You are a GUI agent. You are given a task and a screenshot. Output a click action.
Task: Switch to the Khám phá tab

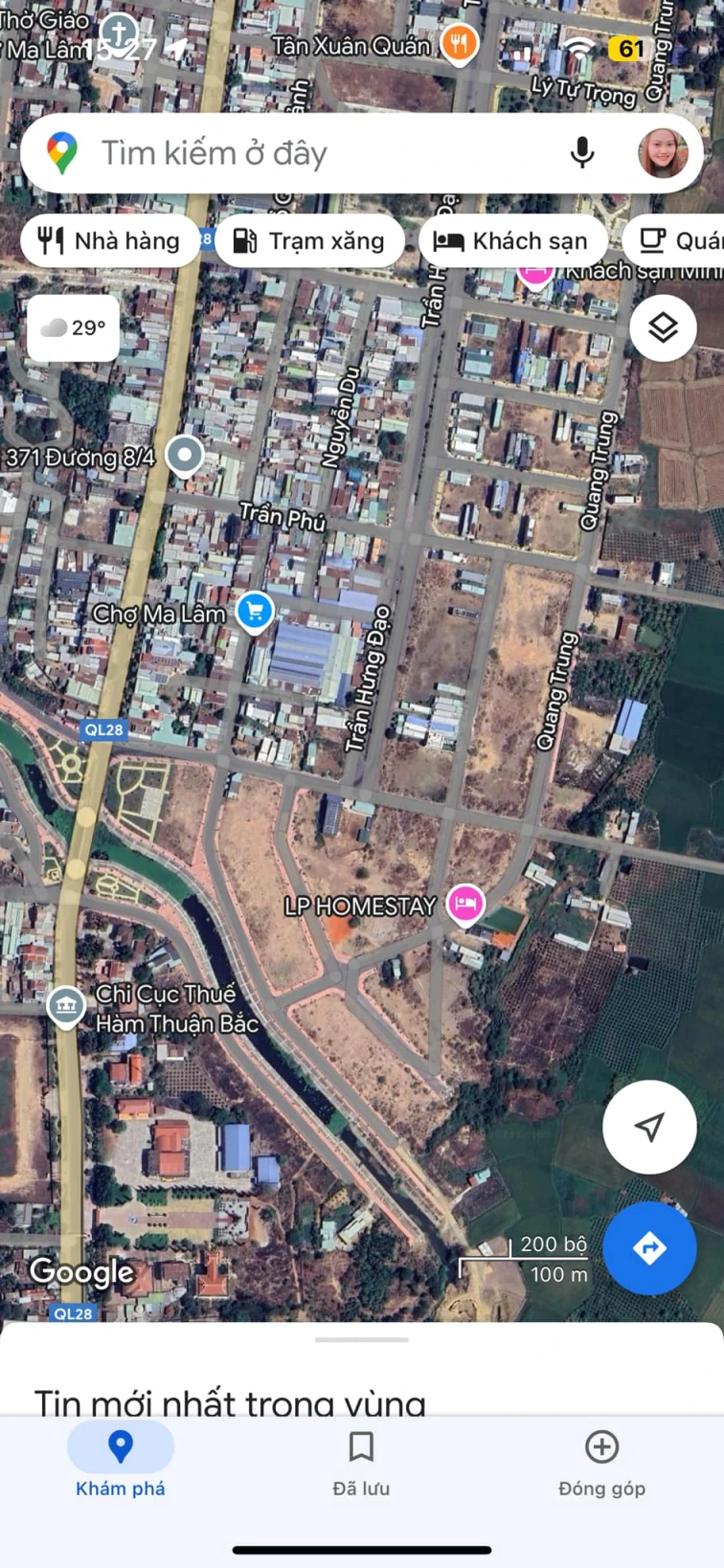121,1461
